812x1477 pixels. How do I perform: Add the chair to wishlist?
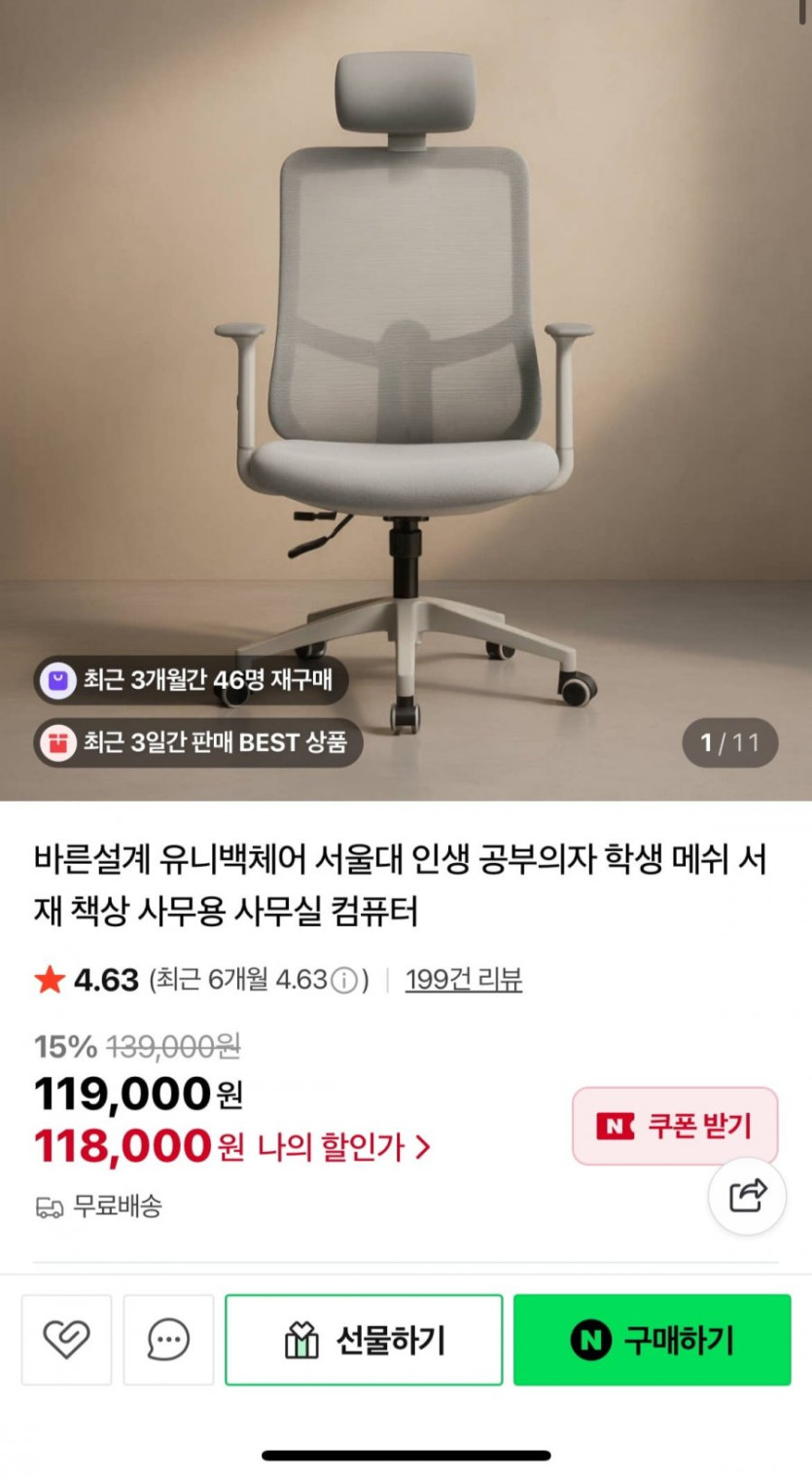click(66, 1340)
